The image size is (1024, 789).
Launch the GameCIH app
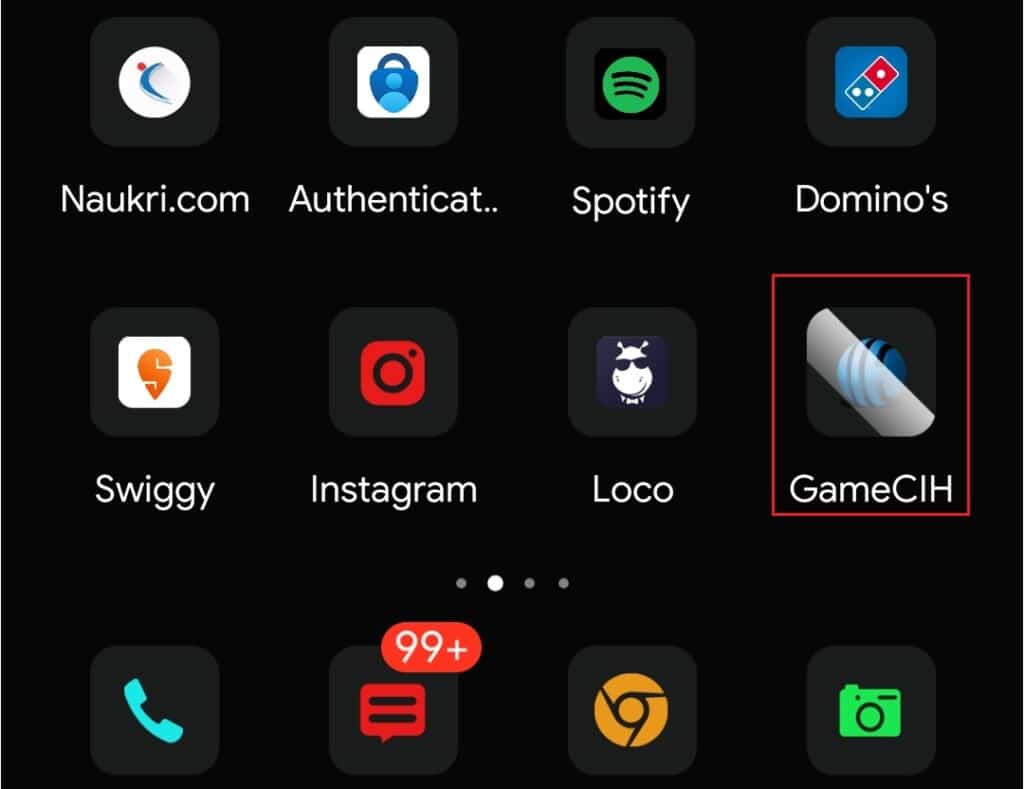click(870, 372)
